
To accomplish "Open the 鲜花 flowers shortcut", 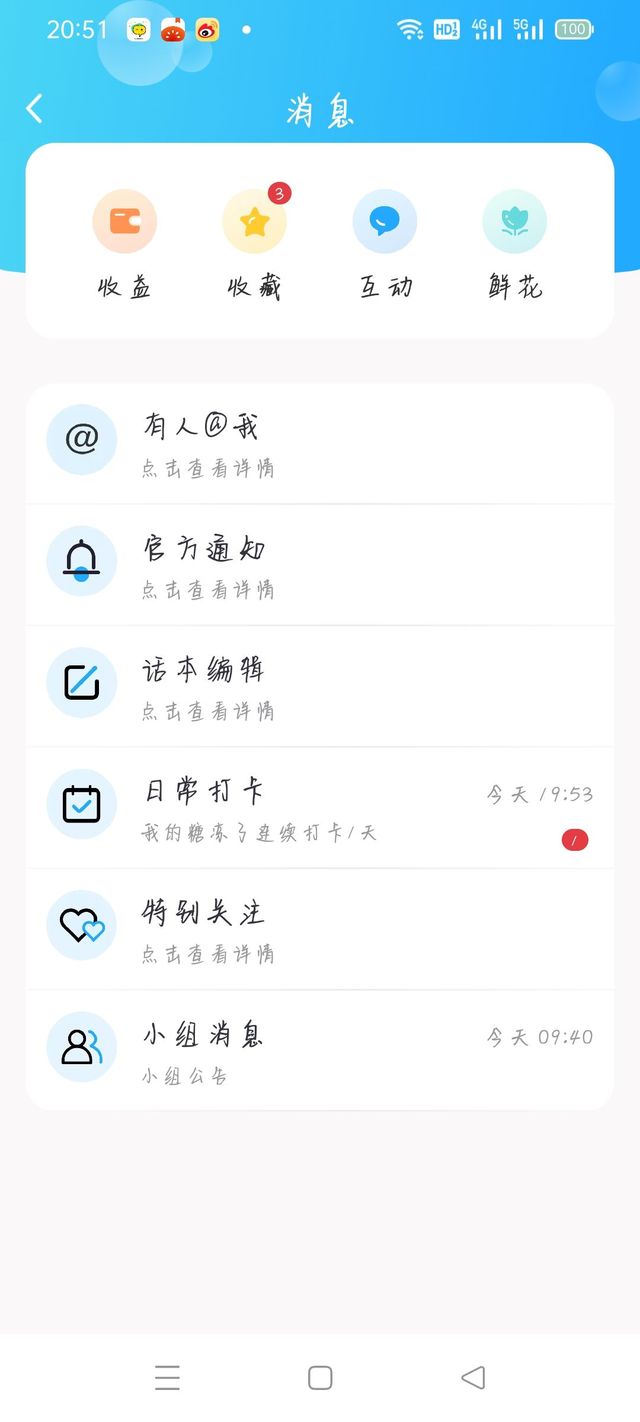I will (515, 245).
